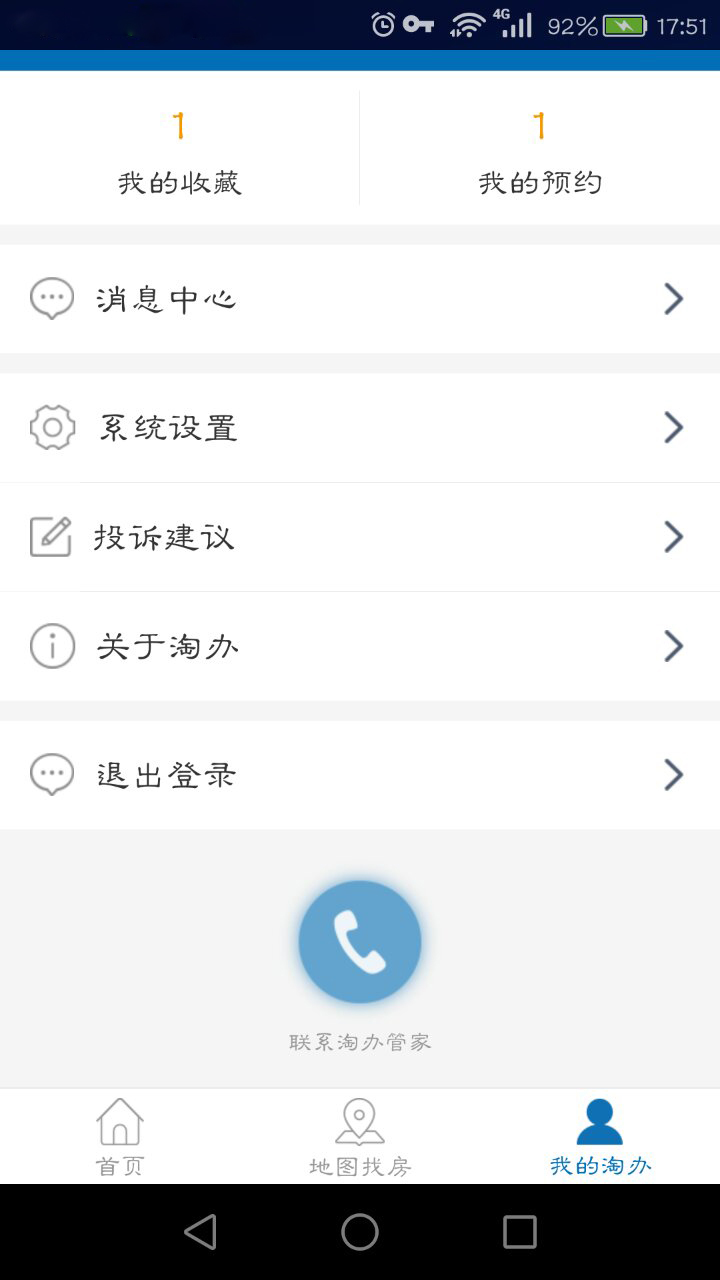Screen dimensions: 720x1280
Task: Switch to the 地图找房 map tab
Action: point(360,1136)
